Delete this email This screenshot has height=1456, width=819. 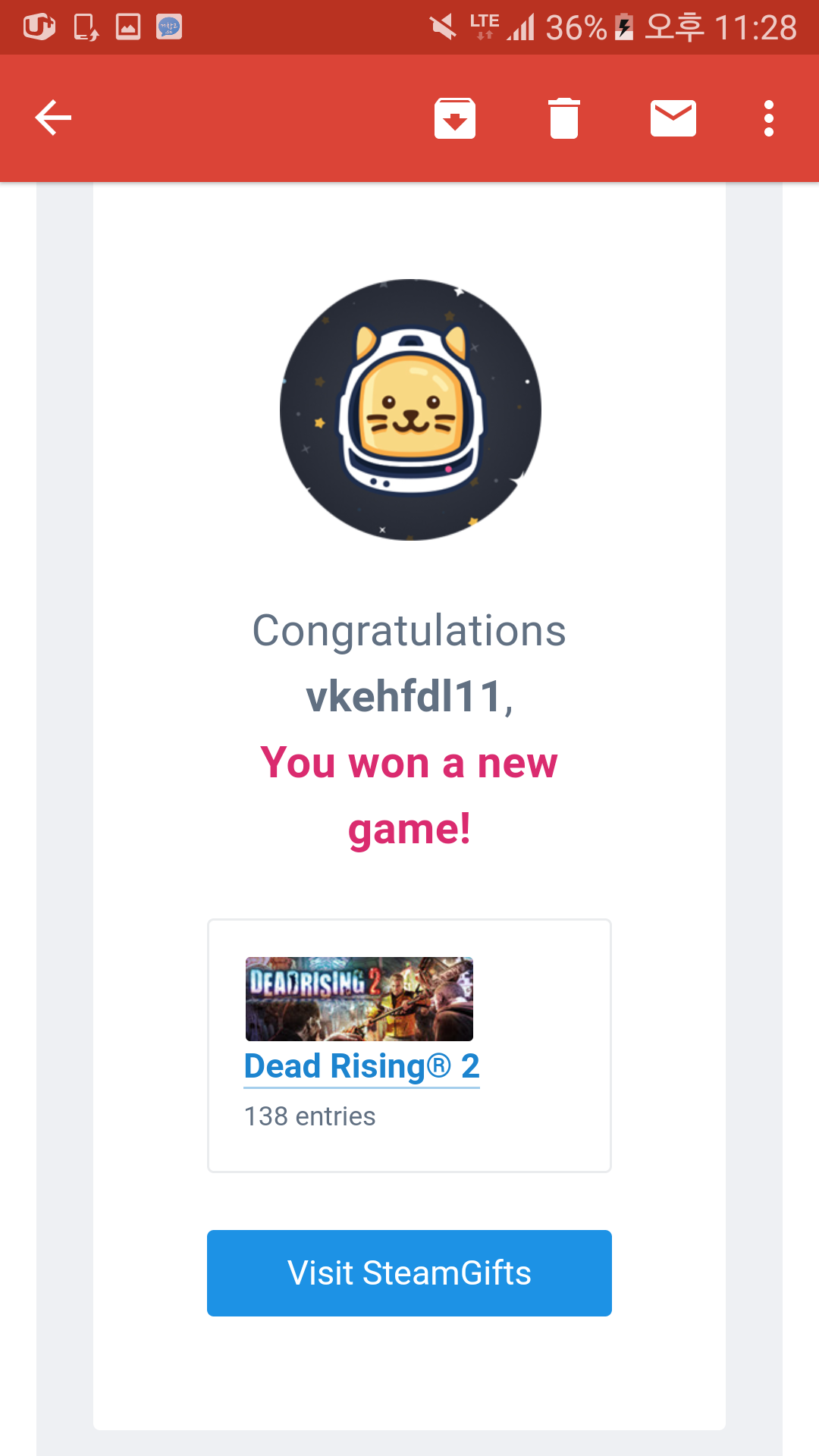[x=563, y=118]
